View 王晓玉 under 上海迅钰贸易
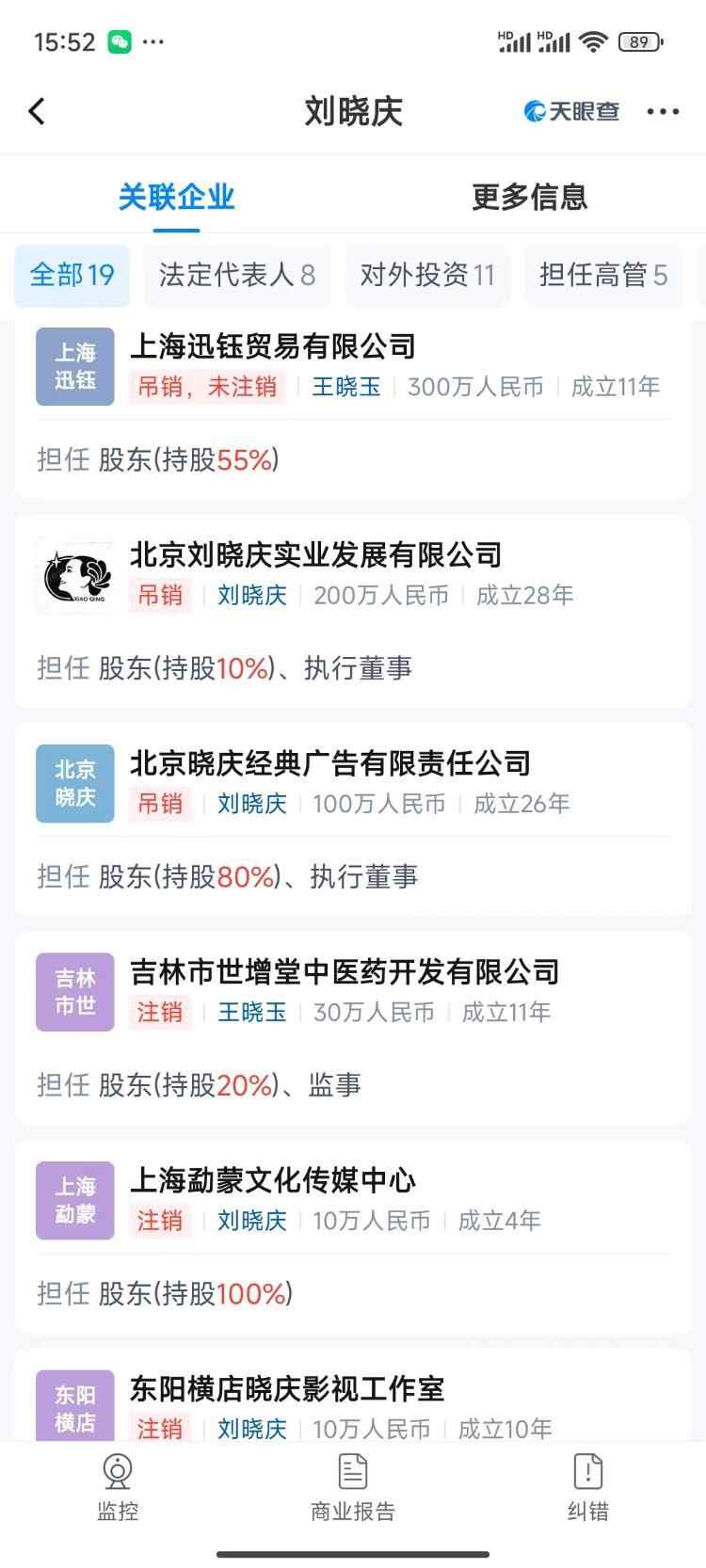706x1568 pixels. tap(345, 387)
